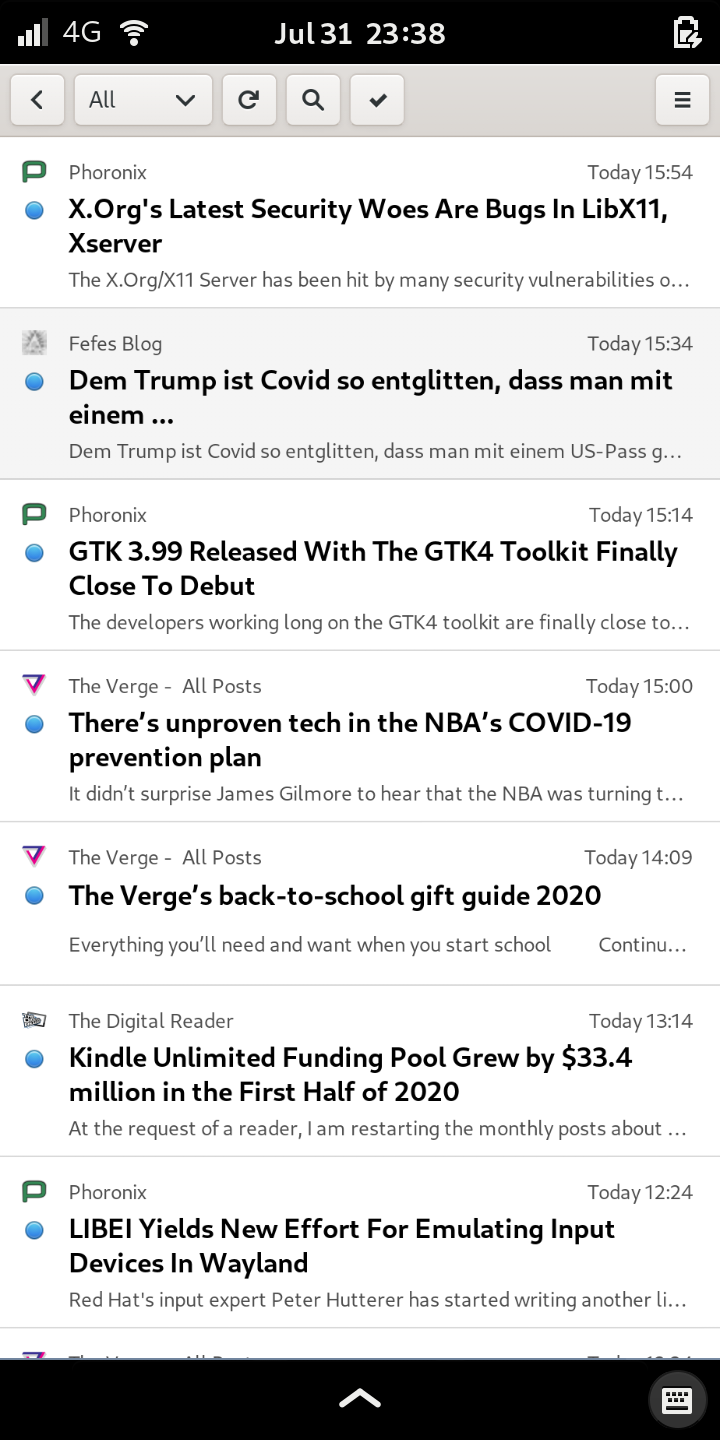The image size is (720, 1440).
Task: Open the GTK 3.99 Released article
Action: 360,565
